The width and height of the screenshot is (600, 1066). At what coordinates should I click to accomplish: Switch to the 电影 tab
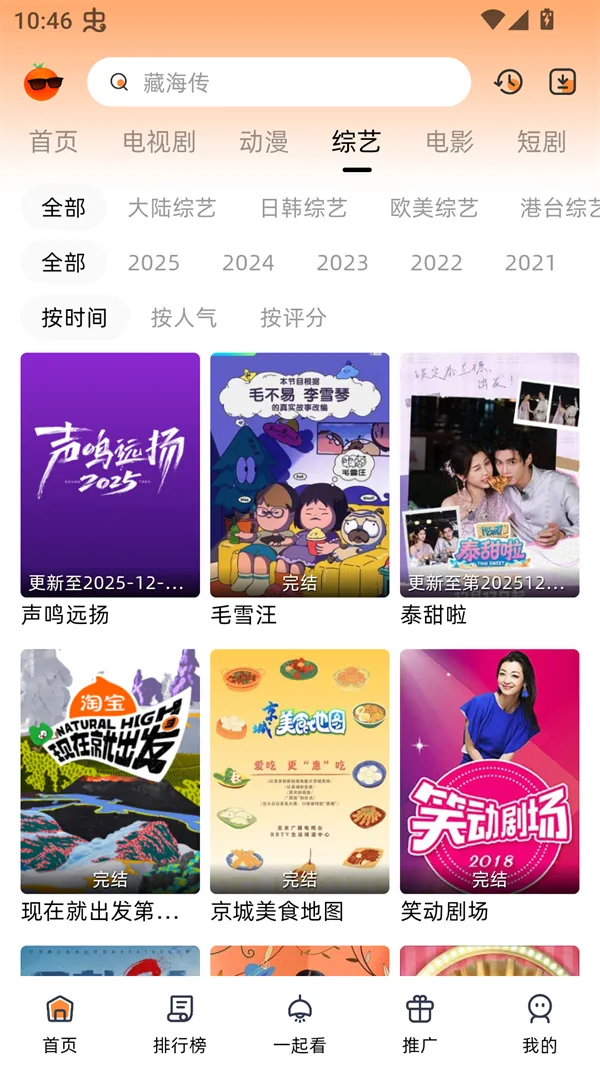click(x=449, y=142)
